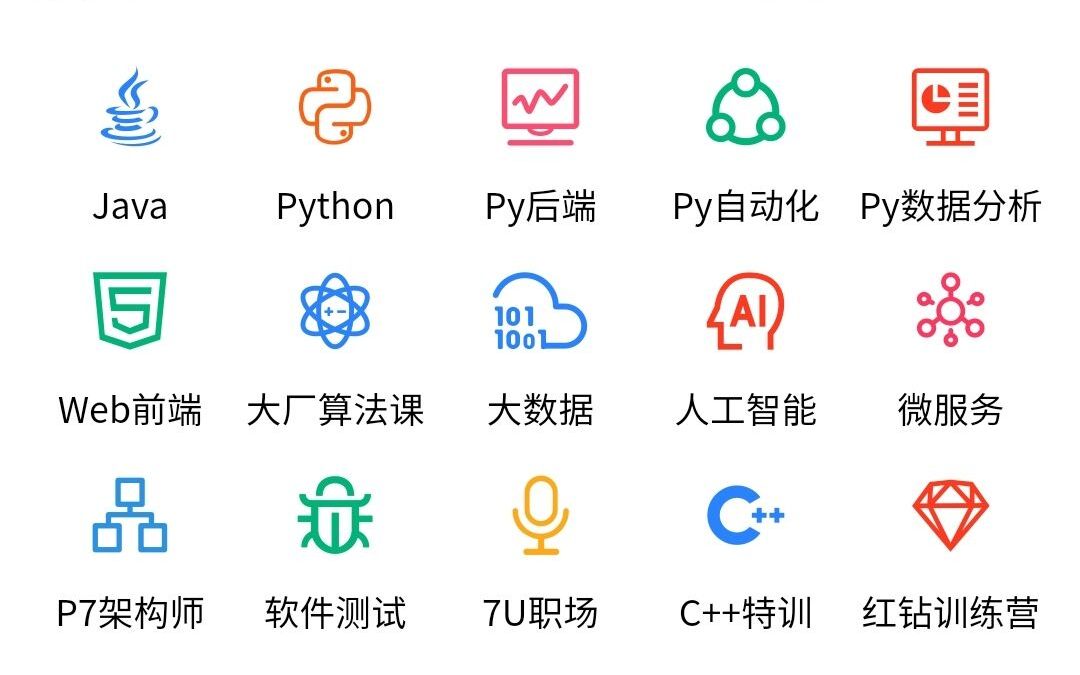The width and height of the screenshot is (1080, 675).
Task: Open the Java course category
Action: (130, 108)
